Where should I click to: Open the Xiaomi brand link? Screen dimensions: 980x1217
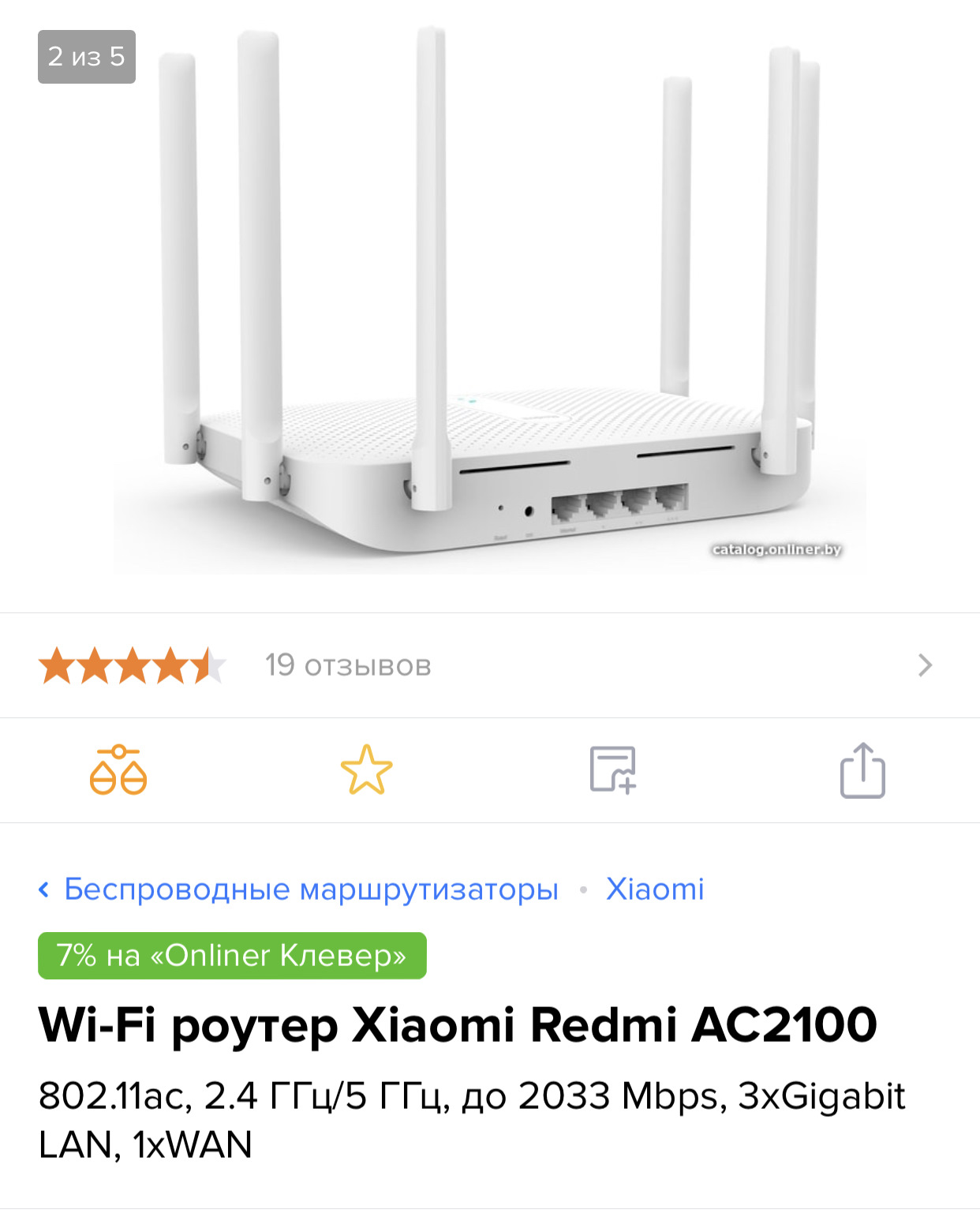654,889
